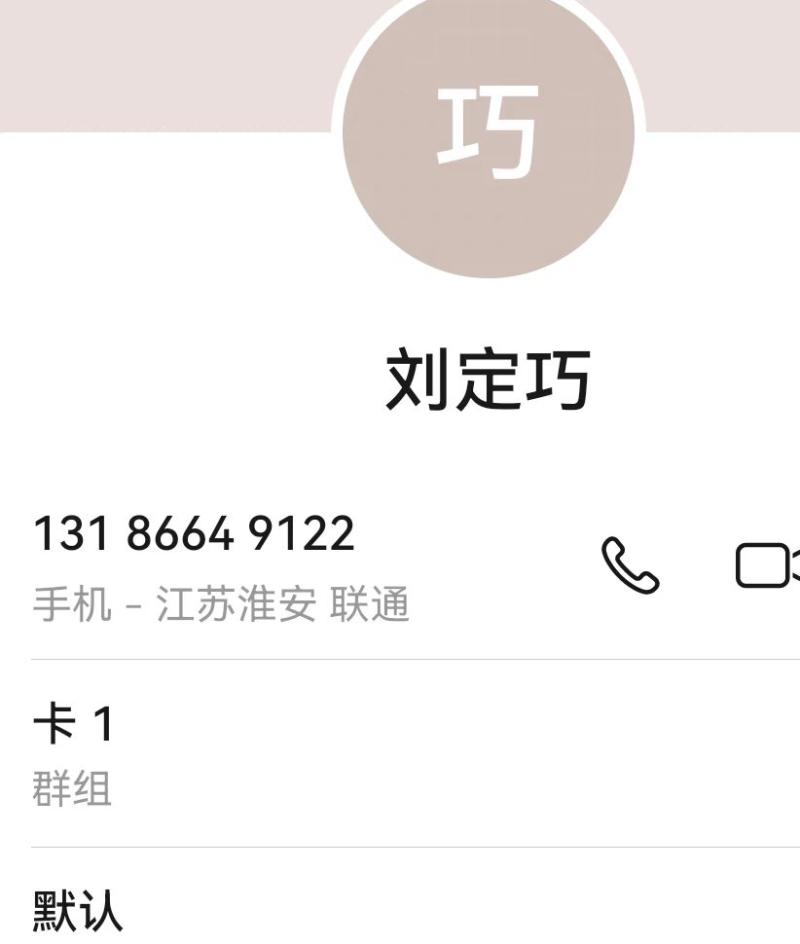
Task: Open the 卡 1 群组 row
Action: point(400,753)
